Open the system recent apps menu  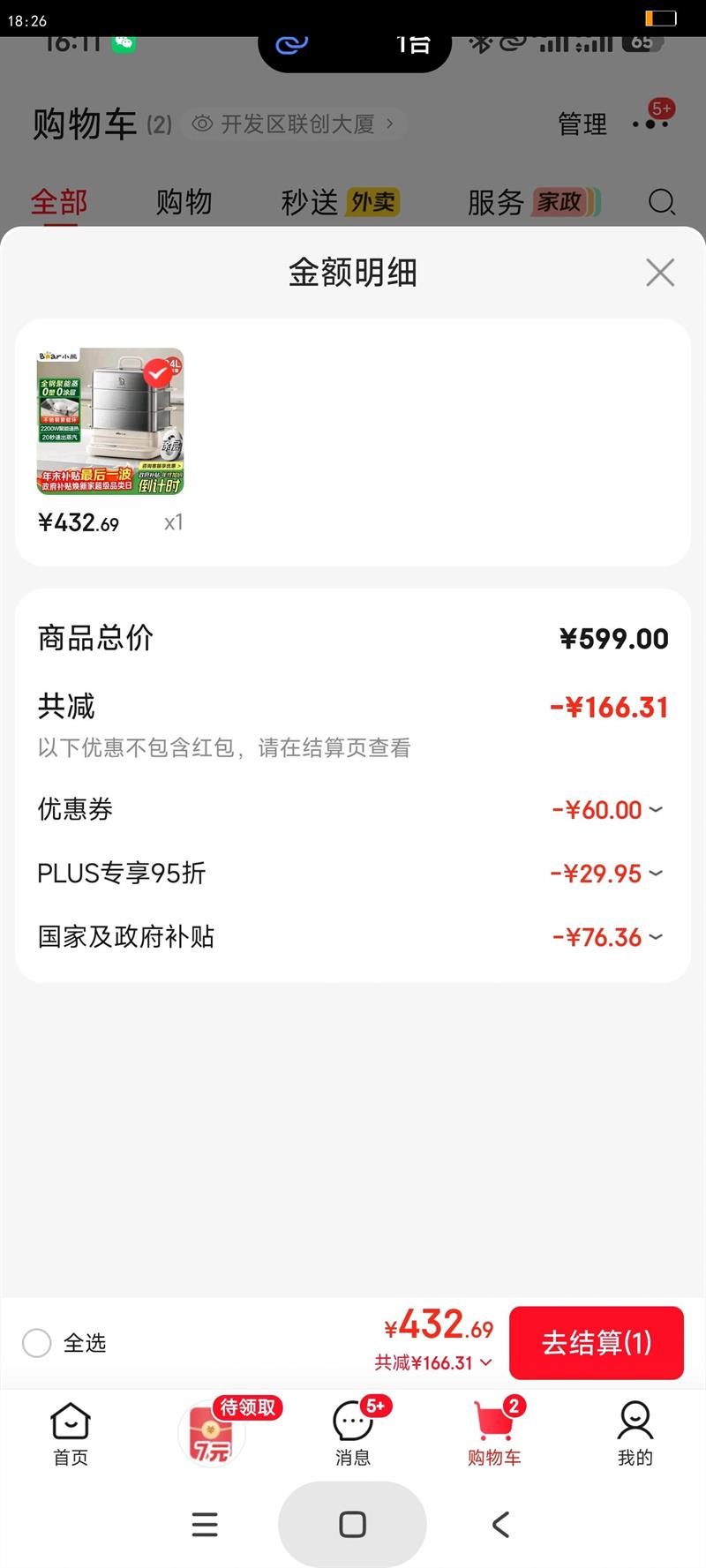pyautogui.click(x=205, y=1524)
